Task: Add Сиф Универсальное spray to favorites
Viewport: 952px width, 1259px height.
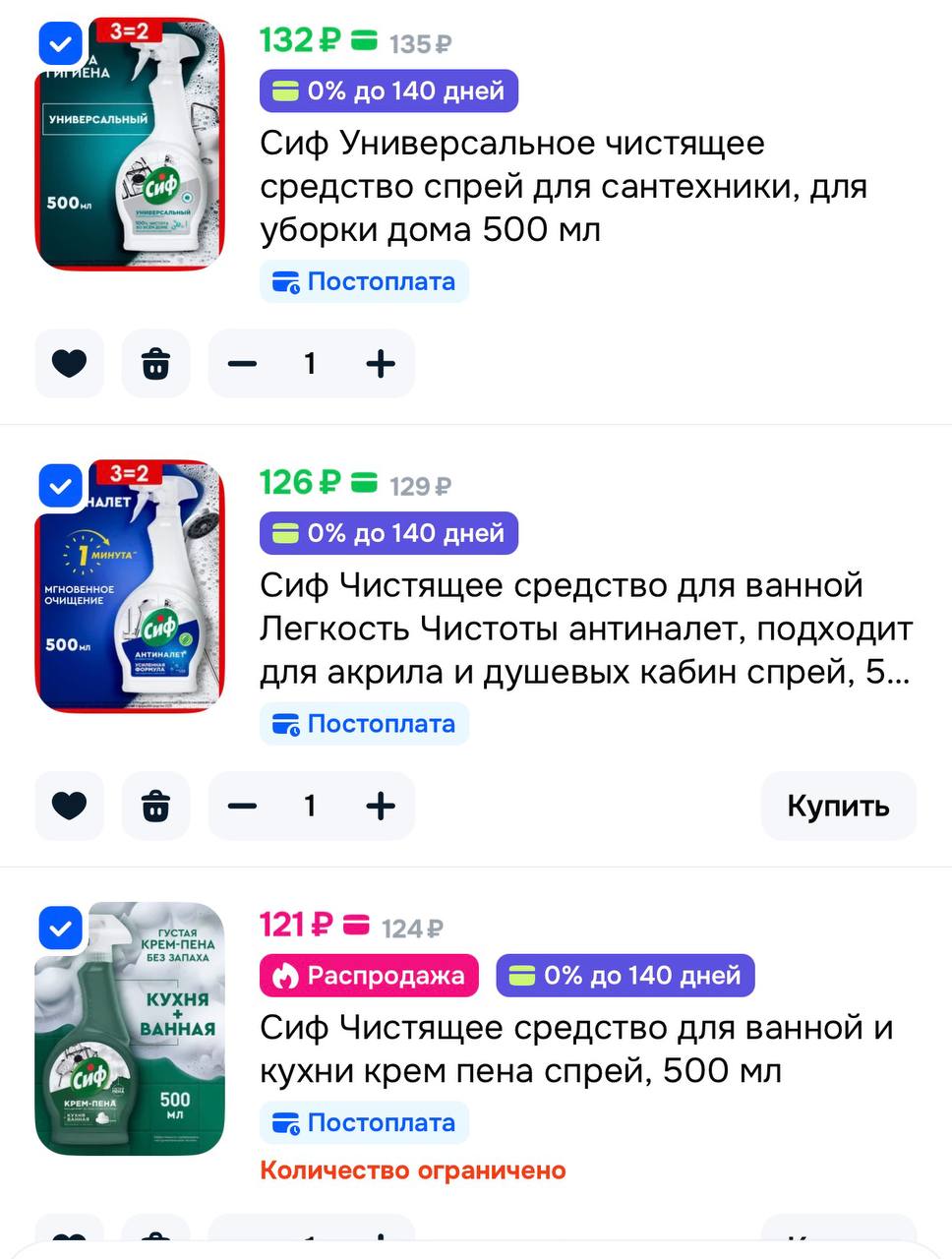Action: [70, 364]
